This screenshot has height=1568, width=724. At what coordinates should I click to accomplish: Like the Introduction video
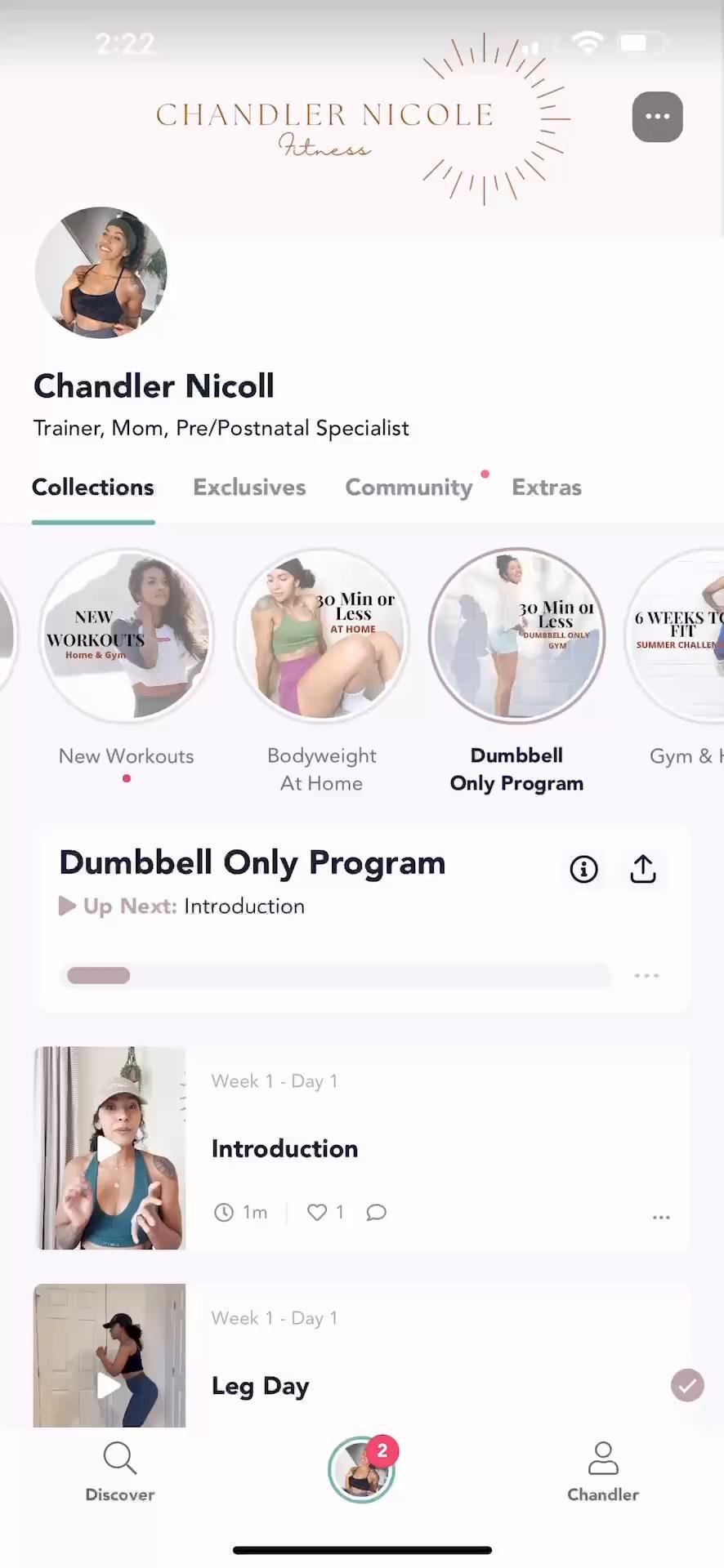click(317, 1213)
